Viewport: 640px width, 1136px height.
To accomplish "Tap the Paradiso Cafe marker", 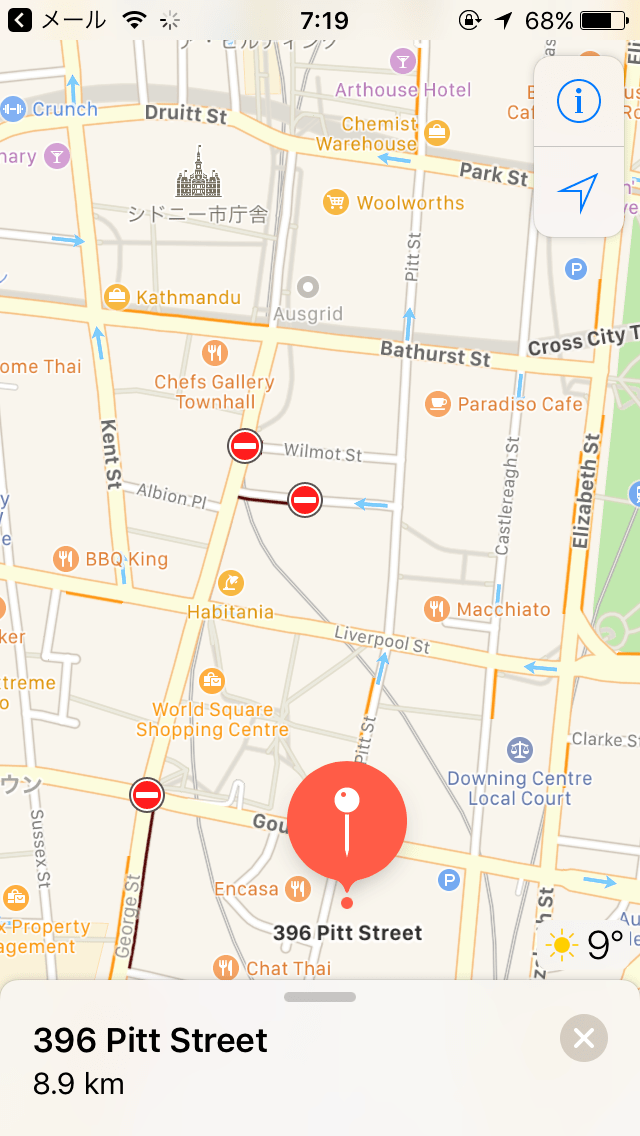I will [438, 403].
